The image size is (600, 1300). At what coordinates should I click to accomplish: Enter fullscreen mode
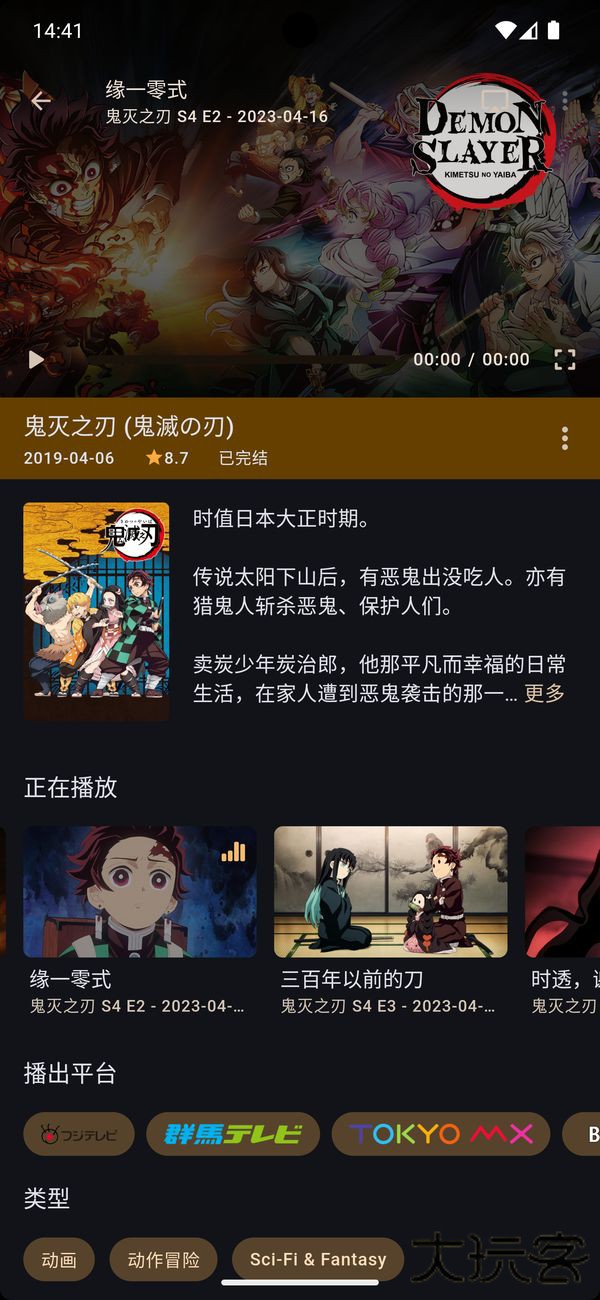pyautogui.click(x=565, y=360)
